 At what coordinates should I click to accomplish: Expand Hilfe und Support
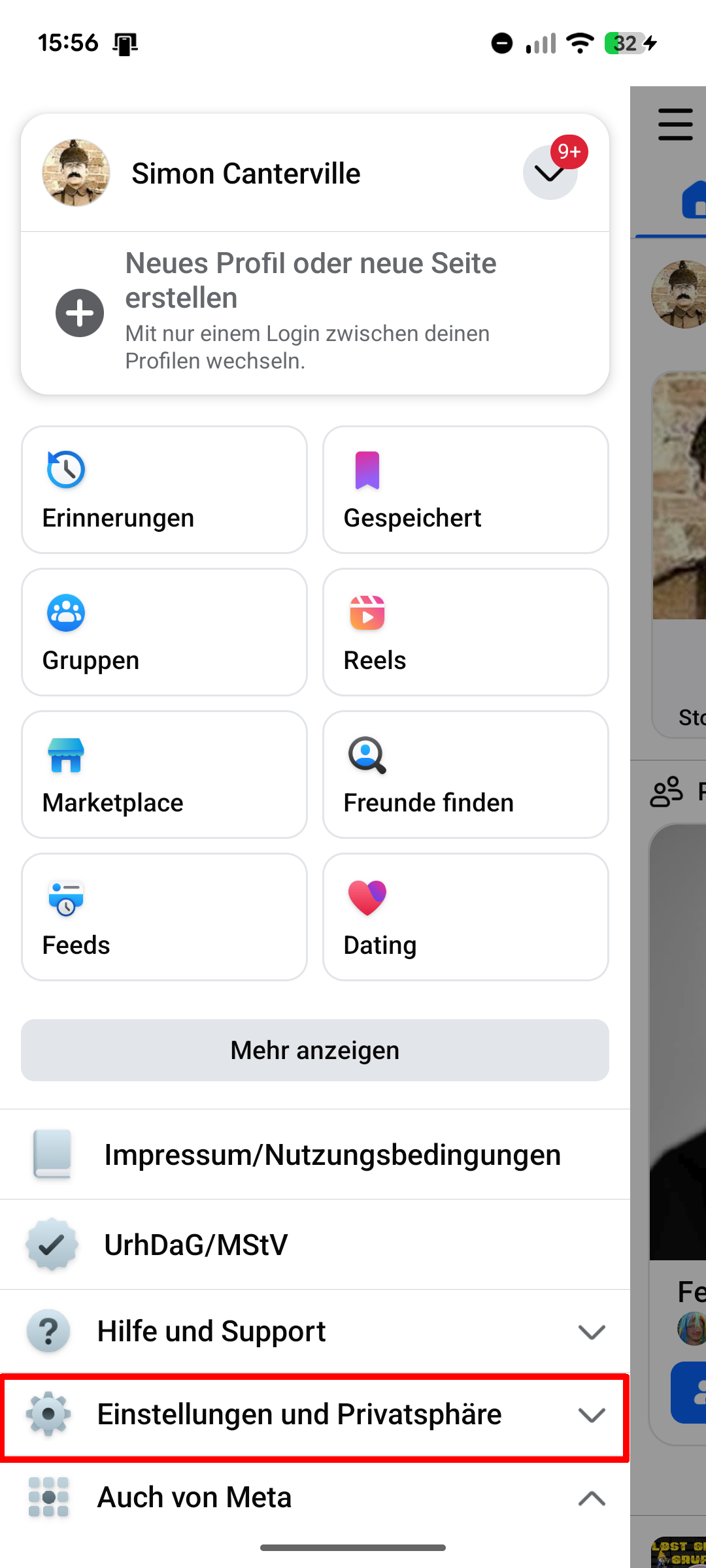point(315,1331)
